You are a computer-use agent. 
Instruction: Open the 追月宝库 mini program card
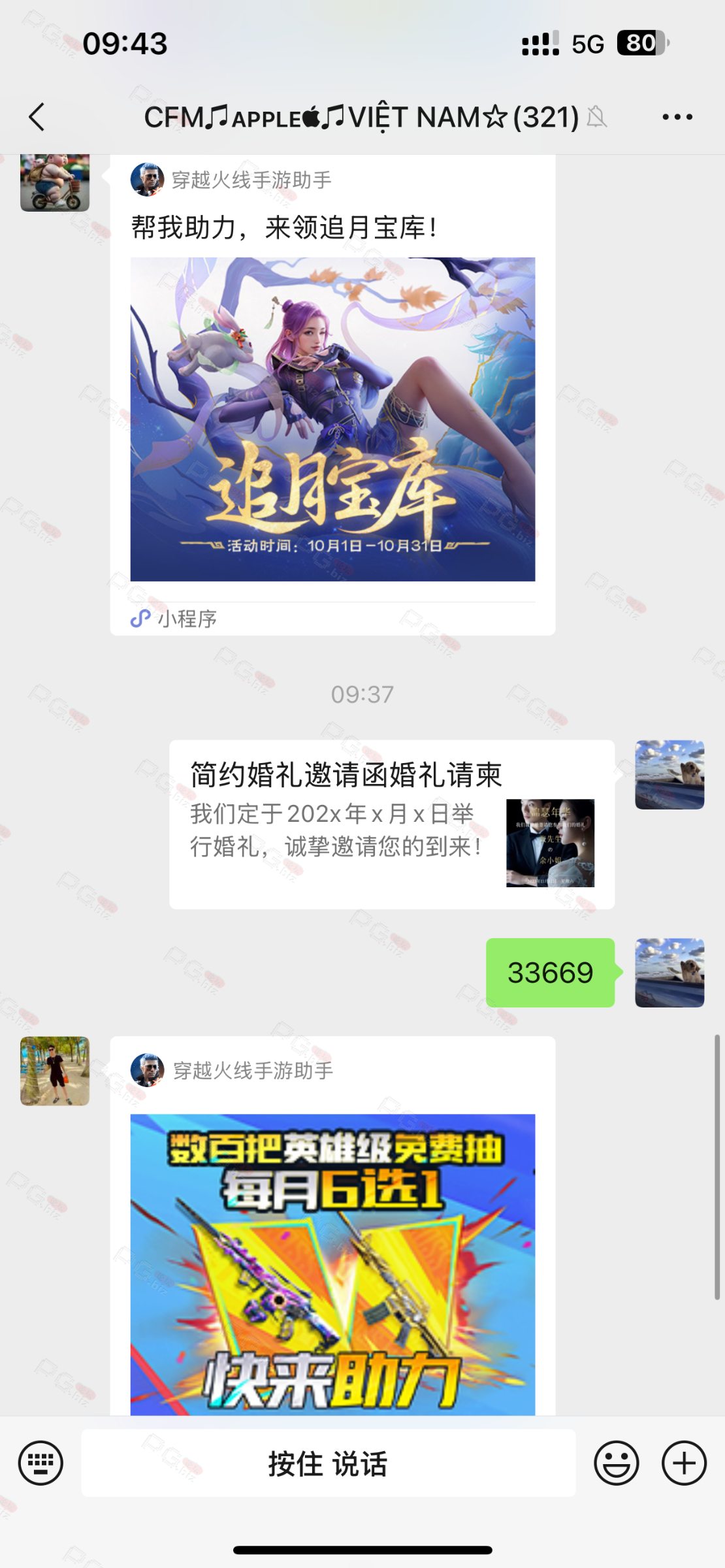coord(332,418)
